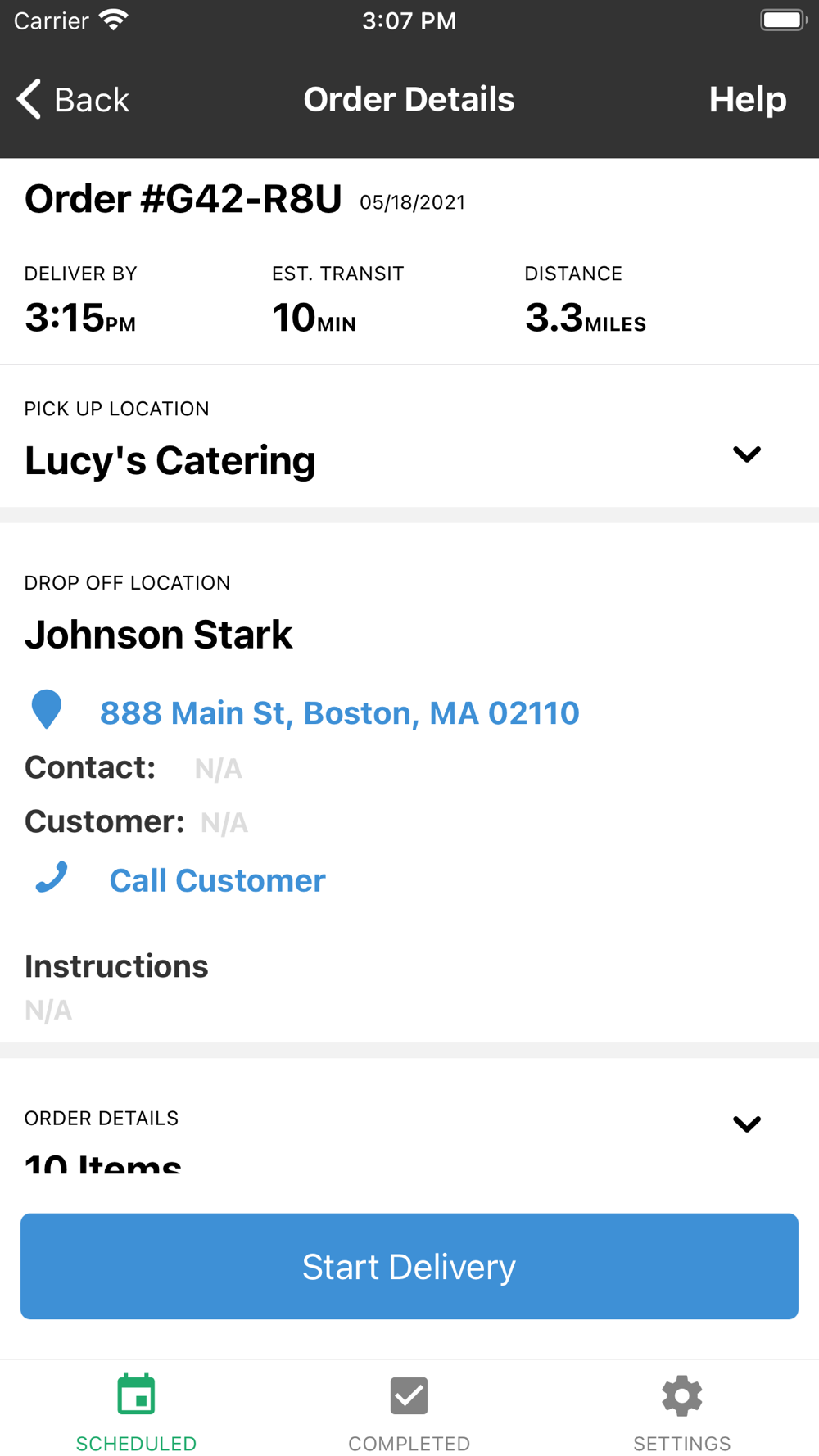Switch to the Scheduled tab
This screenshot has width=819, height=1456.
[x=136, y=1413]
